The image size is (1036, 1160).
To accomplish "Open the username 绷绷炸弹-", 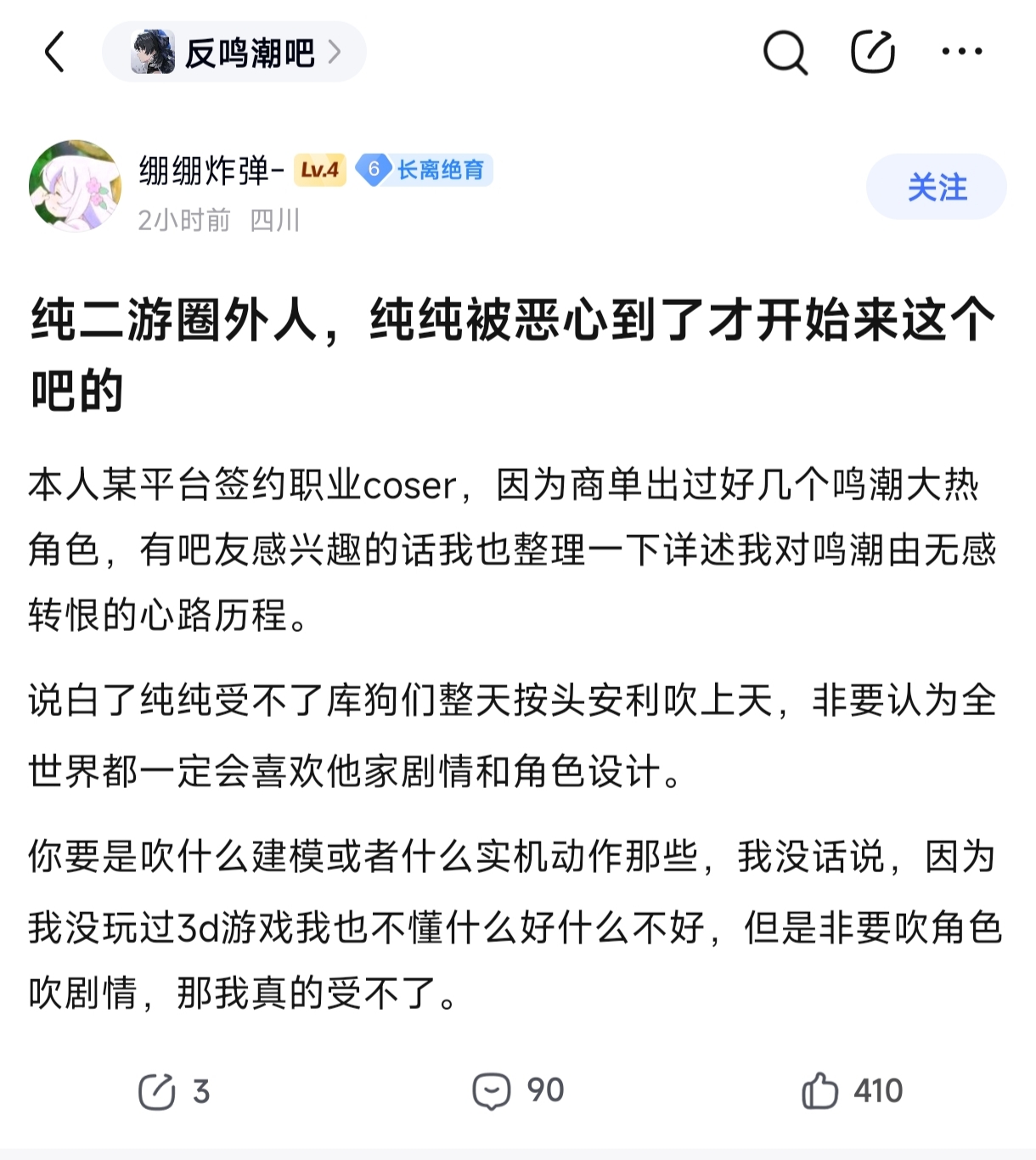I will click(211, 170).
